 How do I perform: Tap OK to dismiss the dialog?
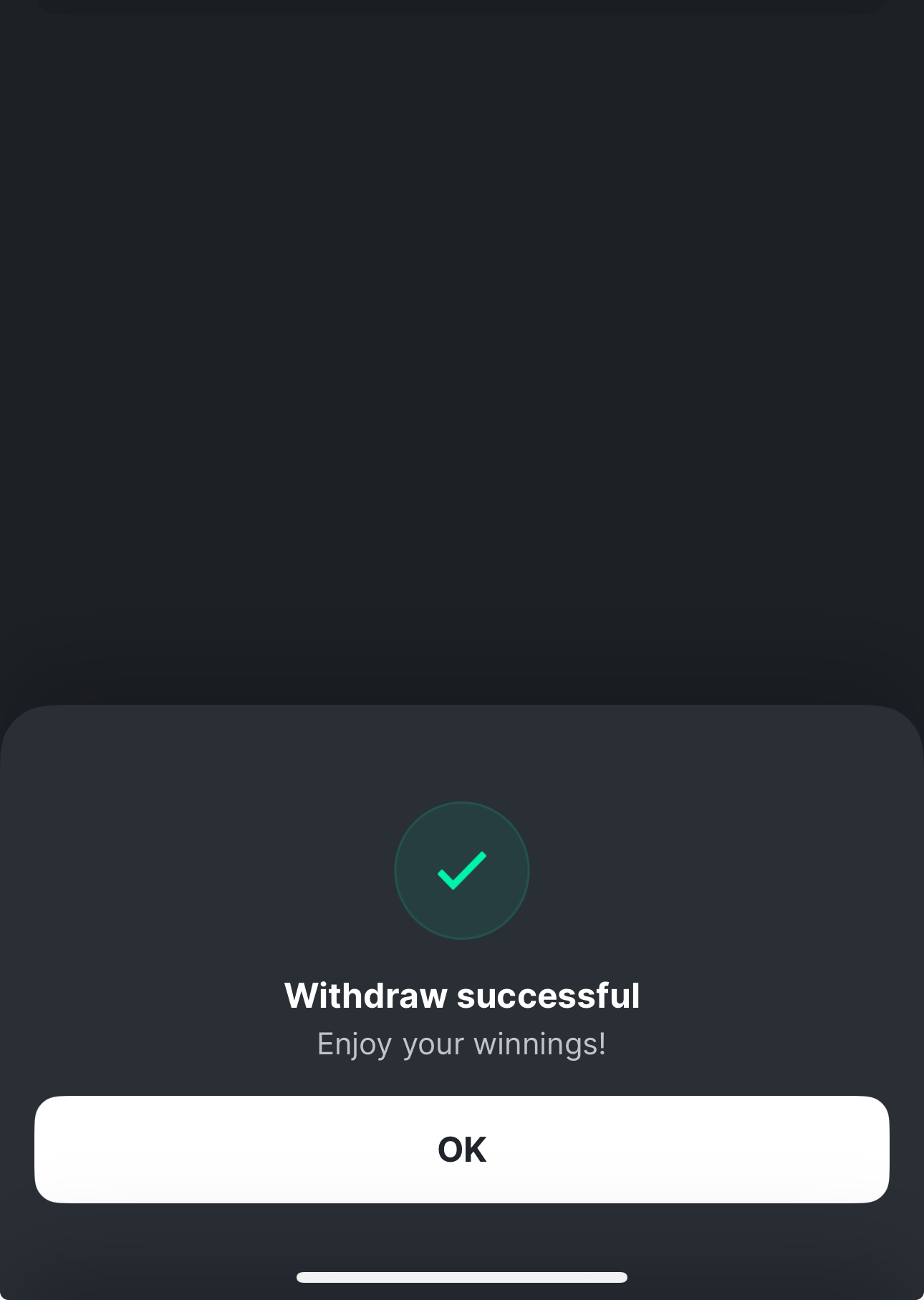point(462,1149)
